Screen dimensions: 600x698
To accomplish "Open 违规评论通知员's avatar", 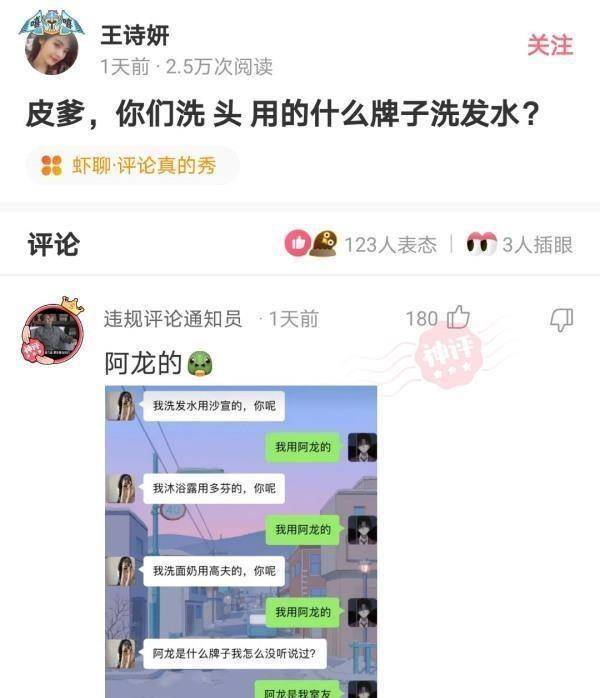I will pyautogui.click(x=52, y=332).
